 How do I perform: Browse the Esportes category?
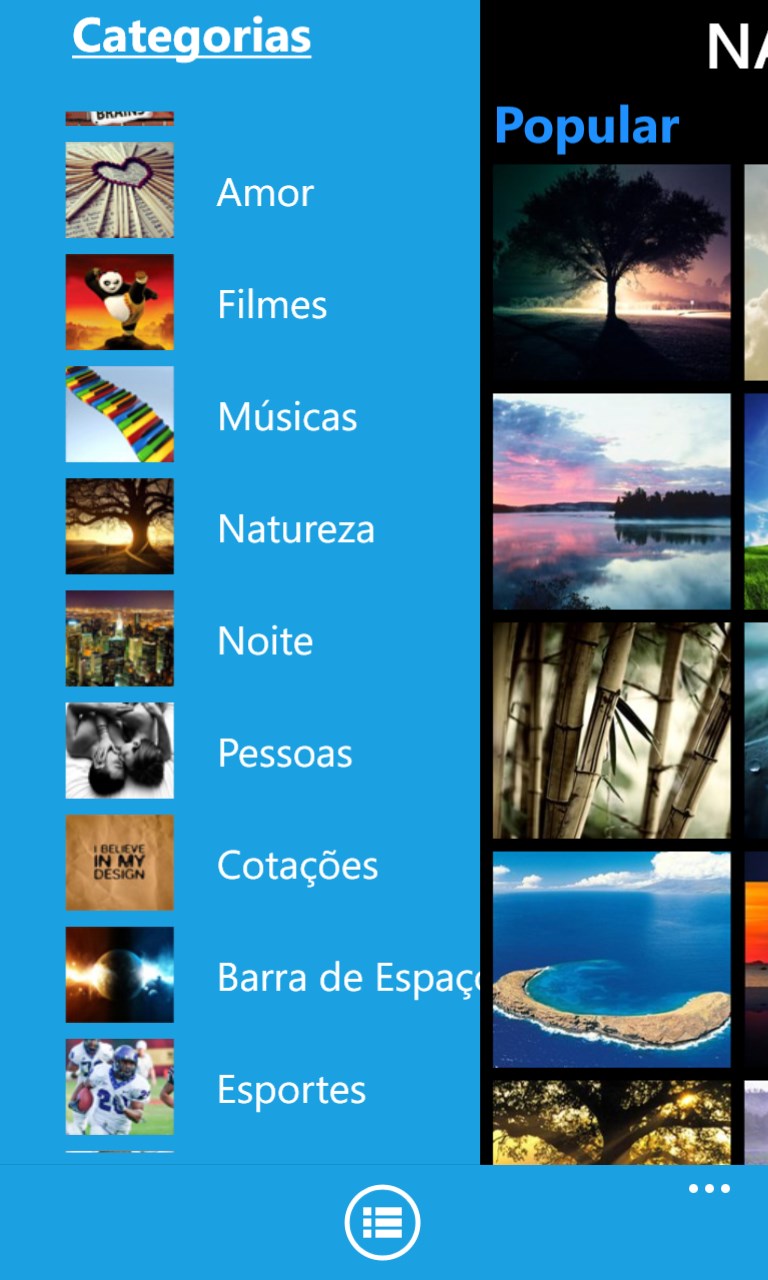291,1088
